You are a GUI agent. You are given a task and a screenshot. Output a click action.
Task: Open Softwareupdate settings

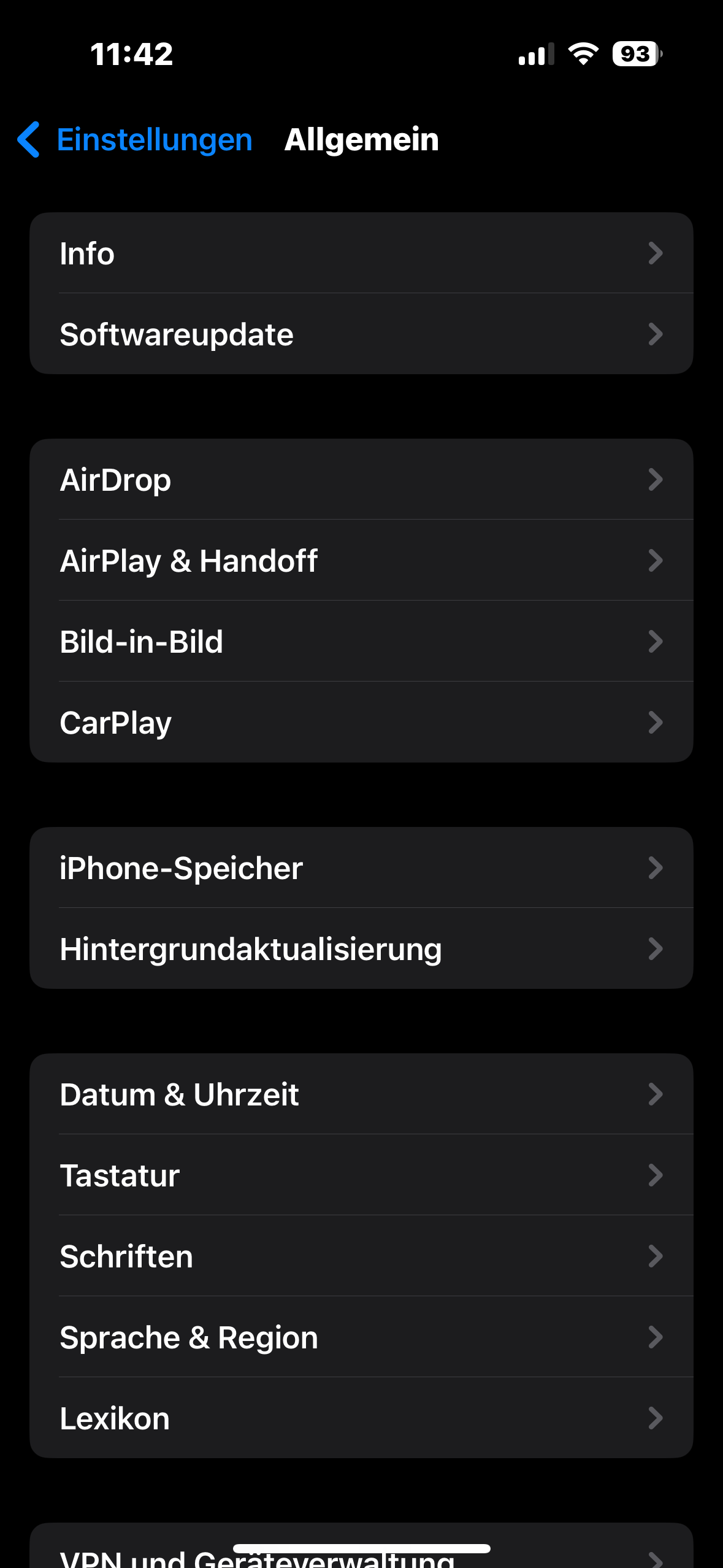[x=361, y=334]
